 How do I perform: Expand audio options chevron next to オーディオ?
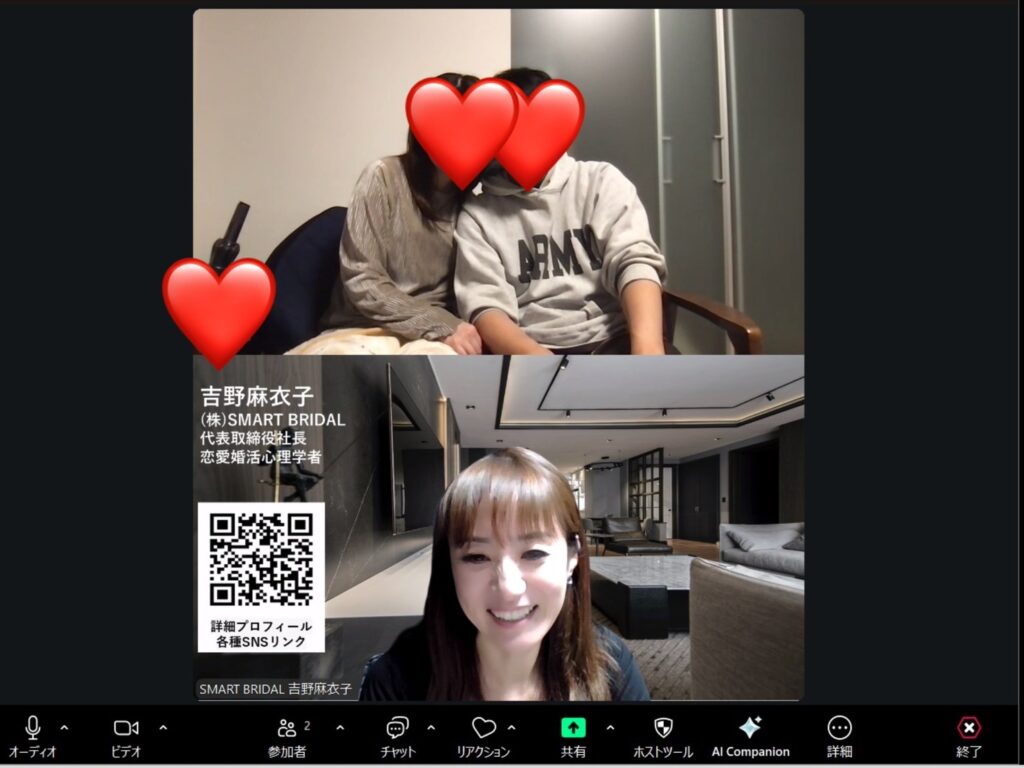coord(64,727)
